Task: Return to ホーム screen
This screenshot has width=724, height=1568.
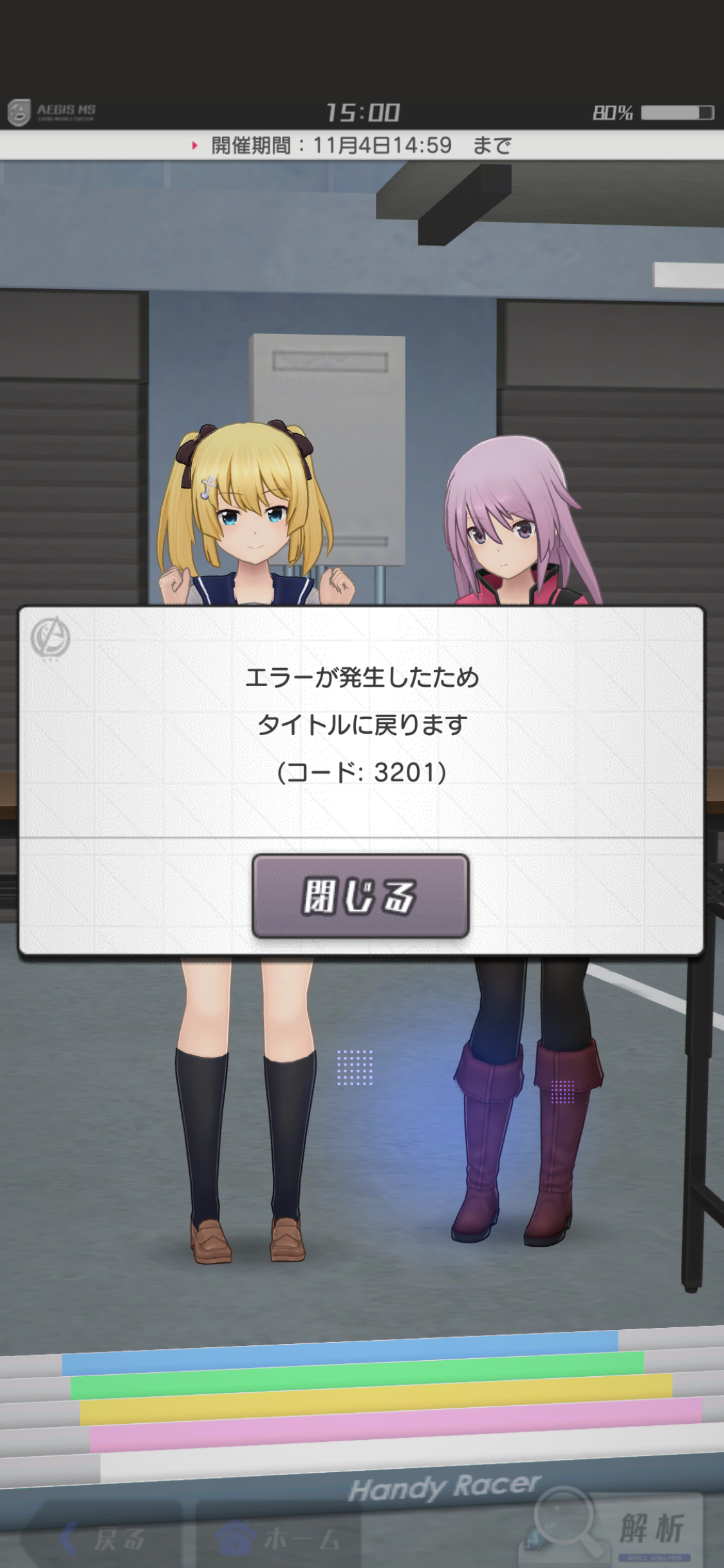Action: click(278, 1538)
